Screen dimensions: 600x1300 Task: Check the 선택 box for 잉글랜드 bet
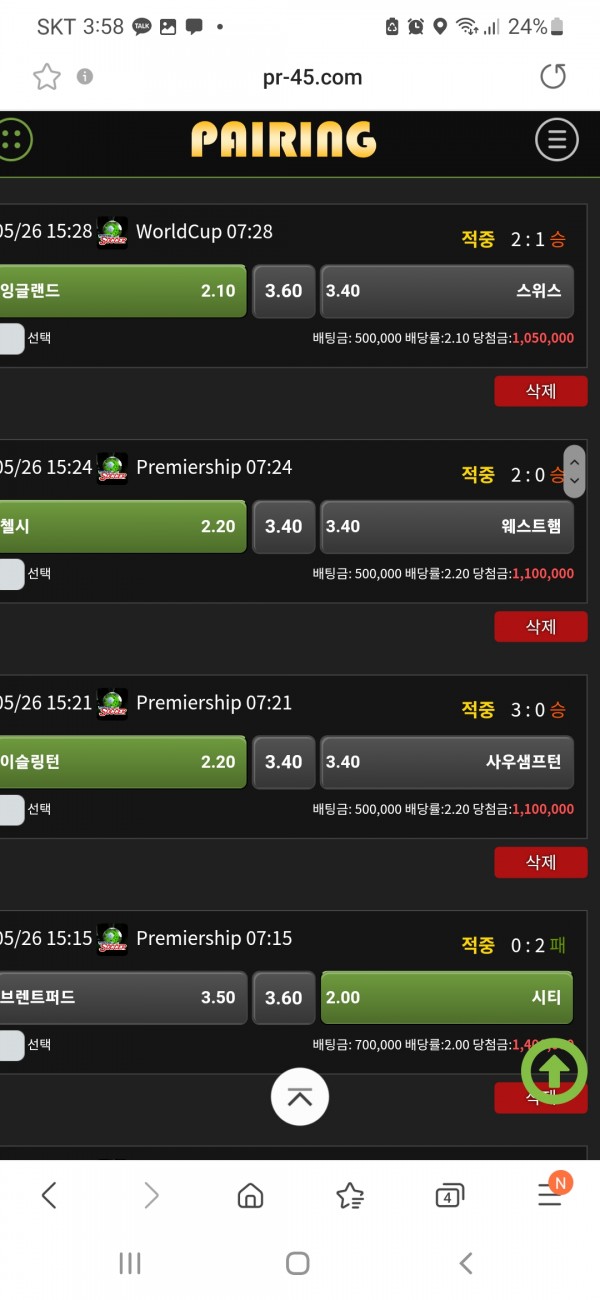tap(11, 338)
